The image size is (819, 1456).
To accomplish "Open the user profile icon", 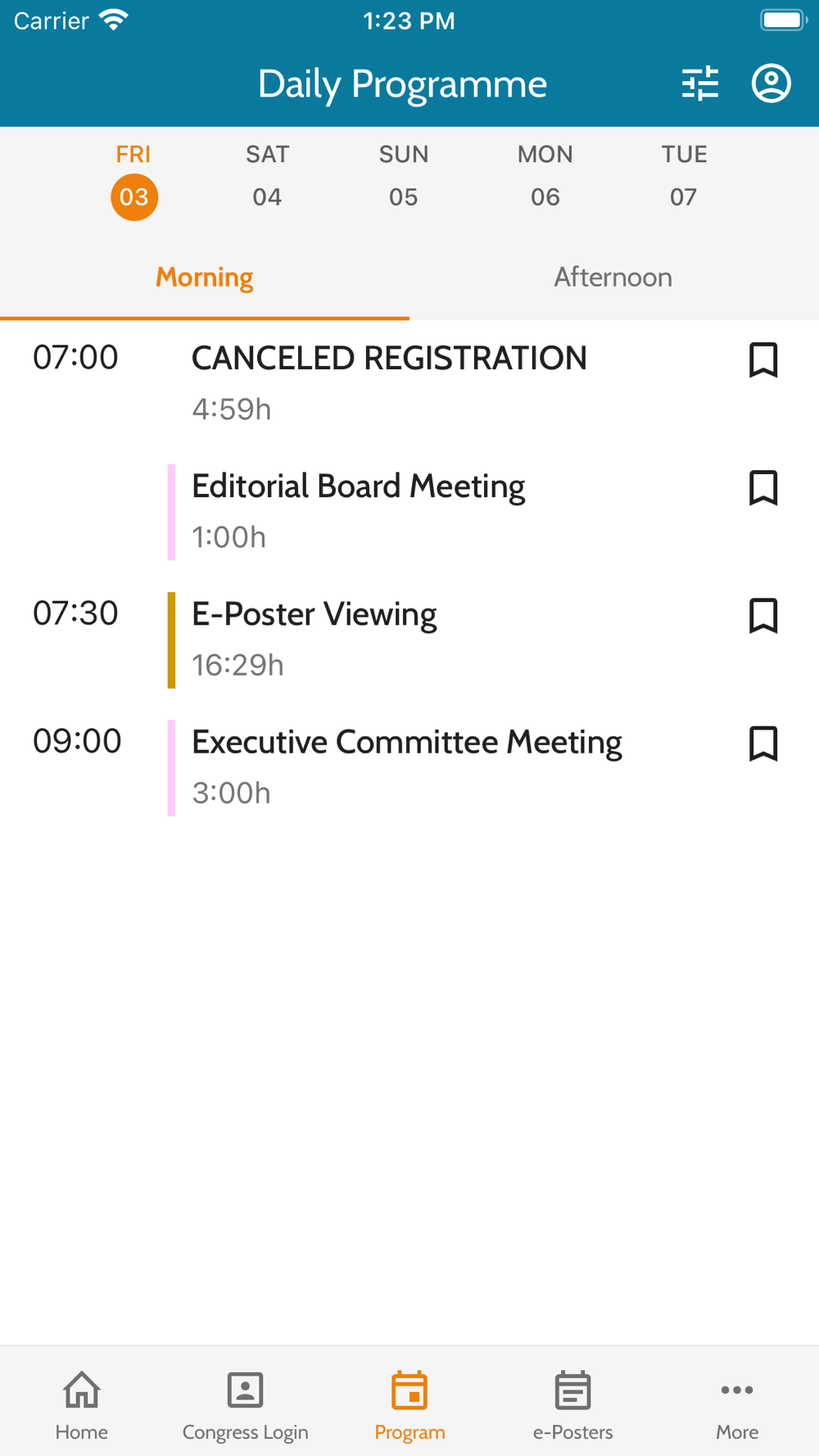I will (x=771, y=84).
